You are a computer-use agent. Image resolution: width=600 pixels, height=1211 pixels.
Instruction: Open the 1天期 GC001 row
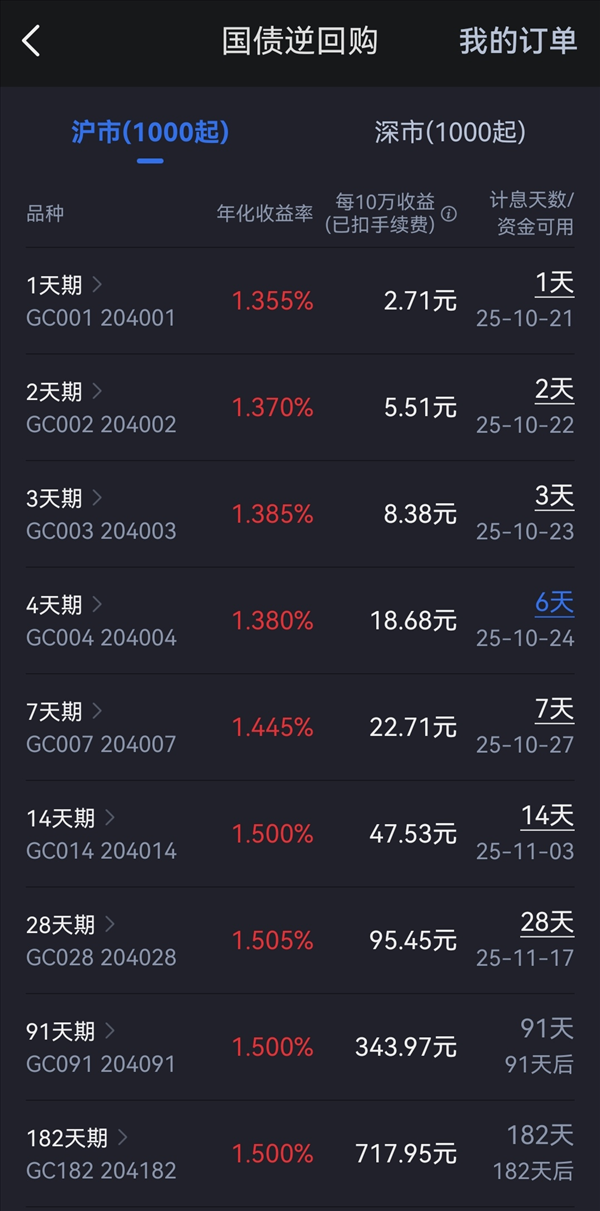[100, 301]
